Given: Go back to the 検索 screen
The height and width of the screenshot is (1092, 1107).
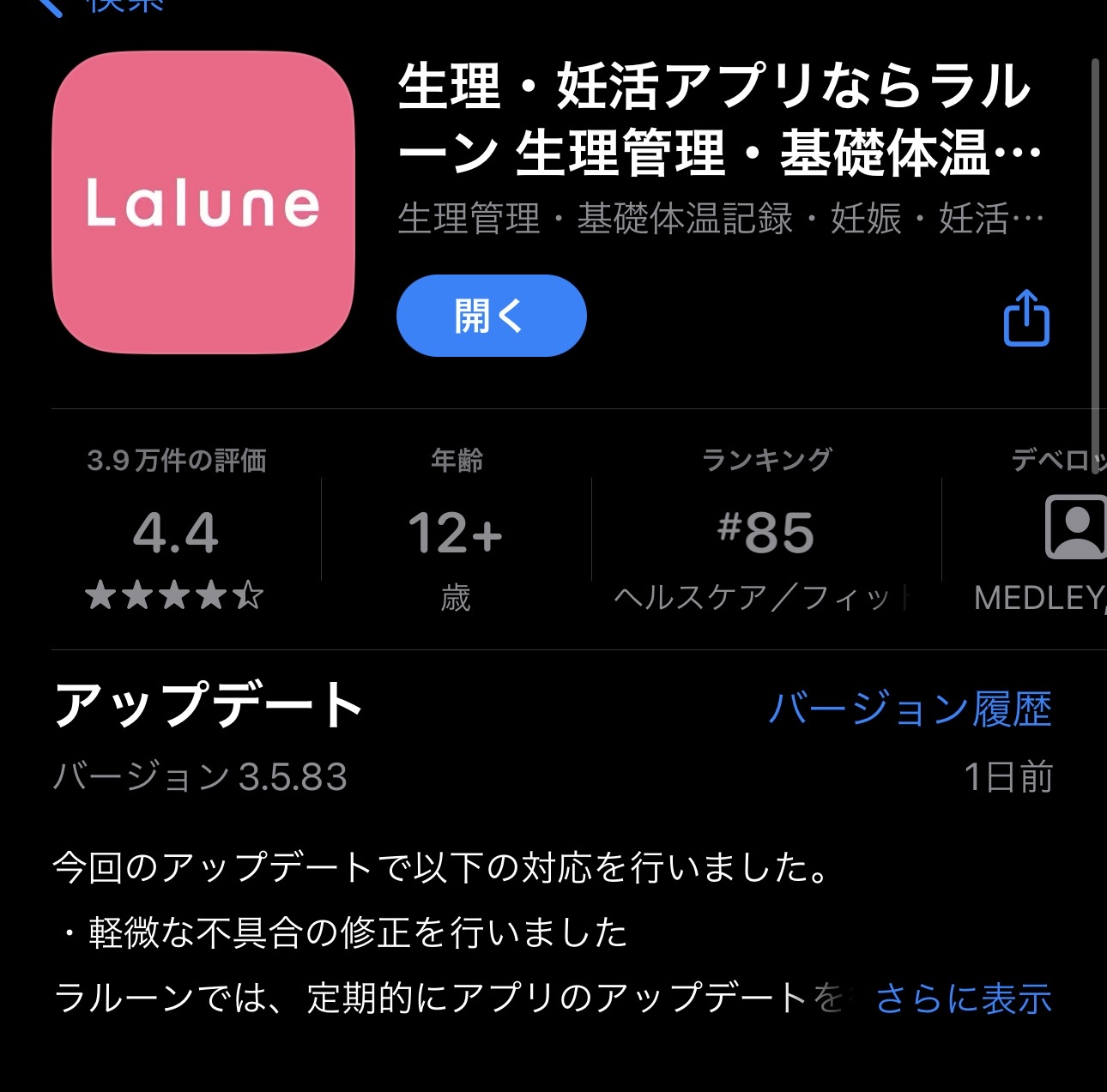Looking at the screenshot, I should tap(94, 5).
